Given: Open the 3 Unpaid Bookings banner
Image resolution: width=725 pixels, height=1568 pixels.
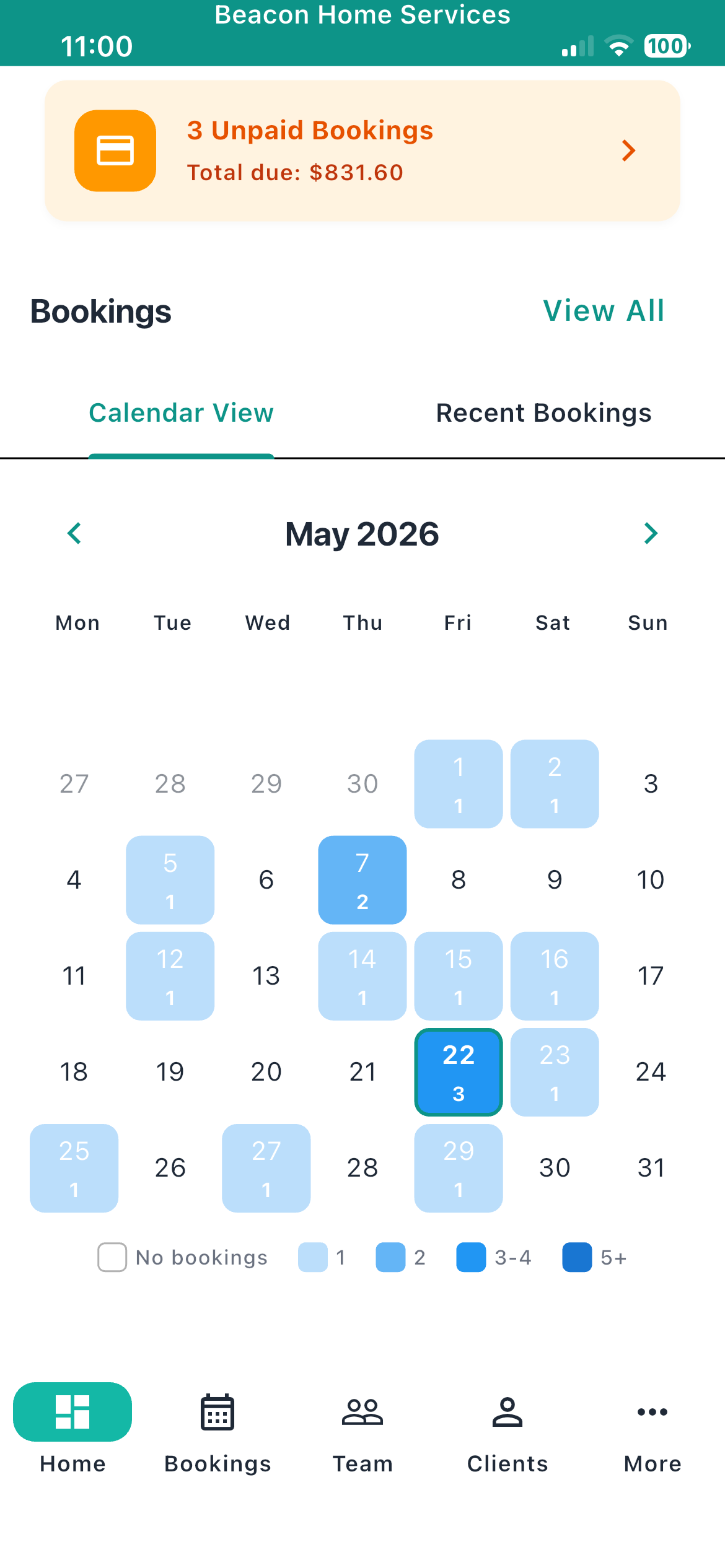Looking at the screenshot, I should pos(362,150).
